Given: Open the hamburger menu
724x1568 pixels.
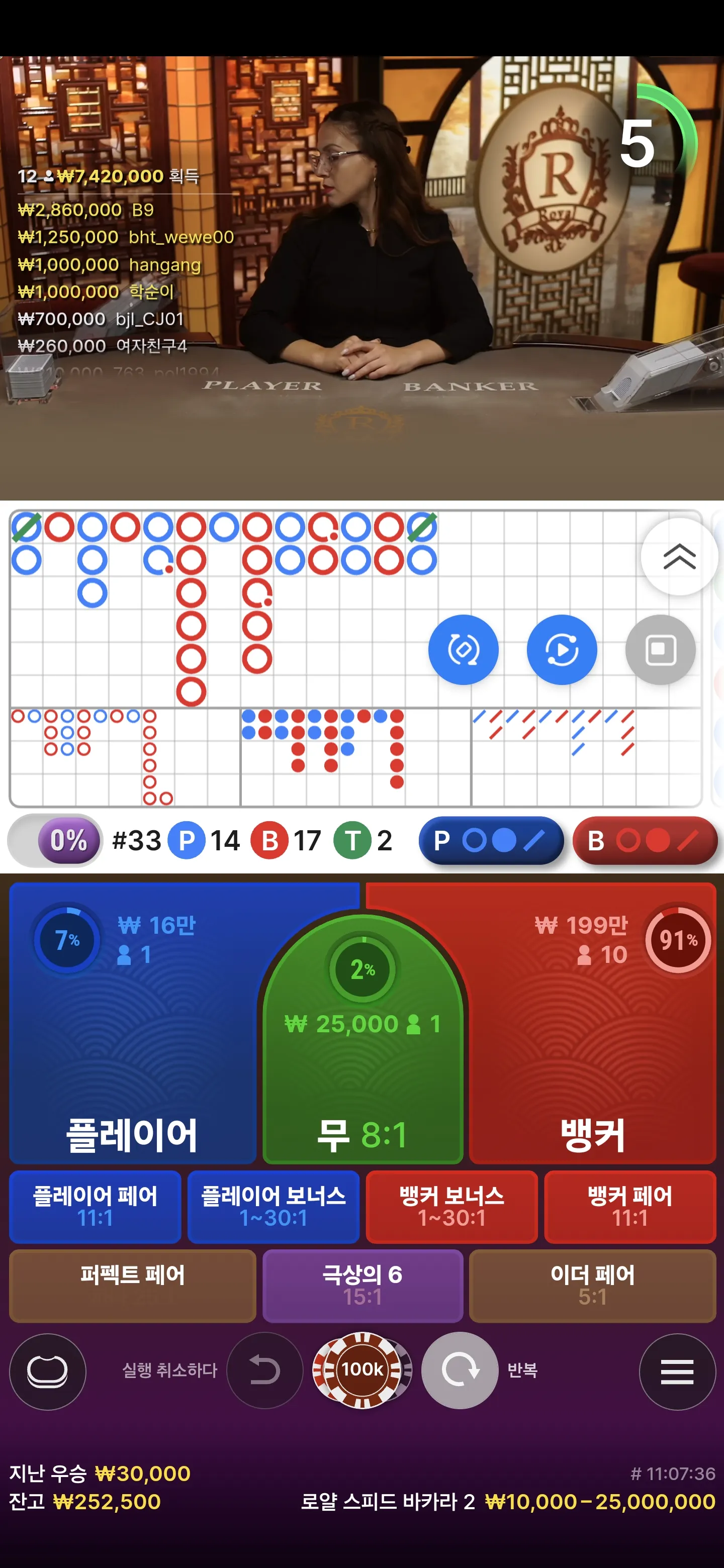Looking at the screenshot, I should pos(677,1371).
